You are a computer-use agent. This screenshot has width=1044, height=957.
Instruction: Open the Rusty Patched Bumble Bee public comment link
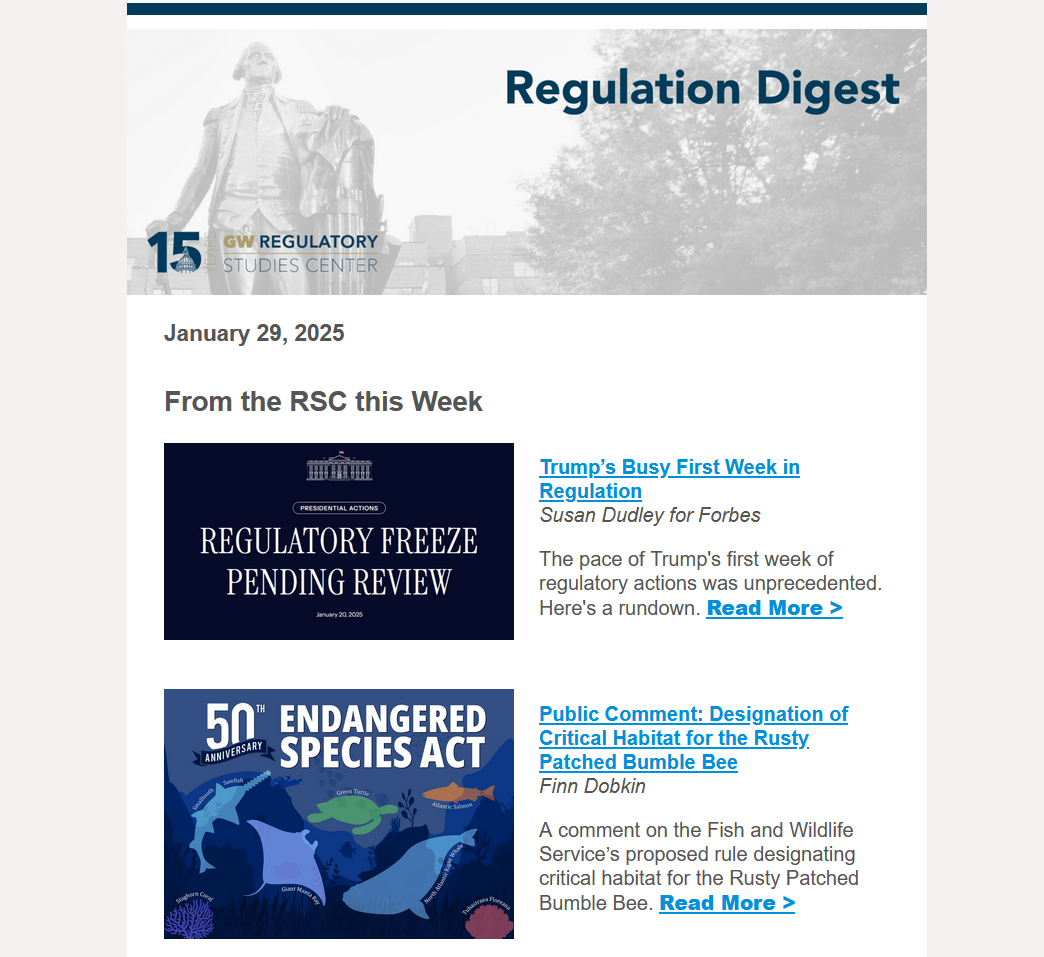tap(693, 738)
